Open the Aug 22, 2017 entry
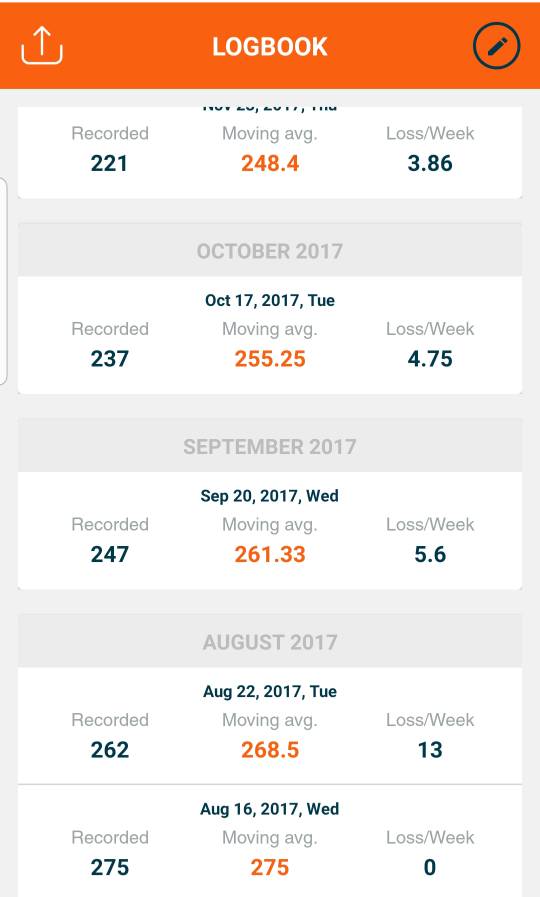Image resolution: width=540 pixels, height=897 pixels. pos(269,726)
